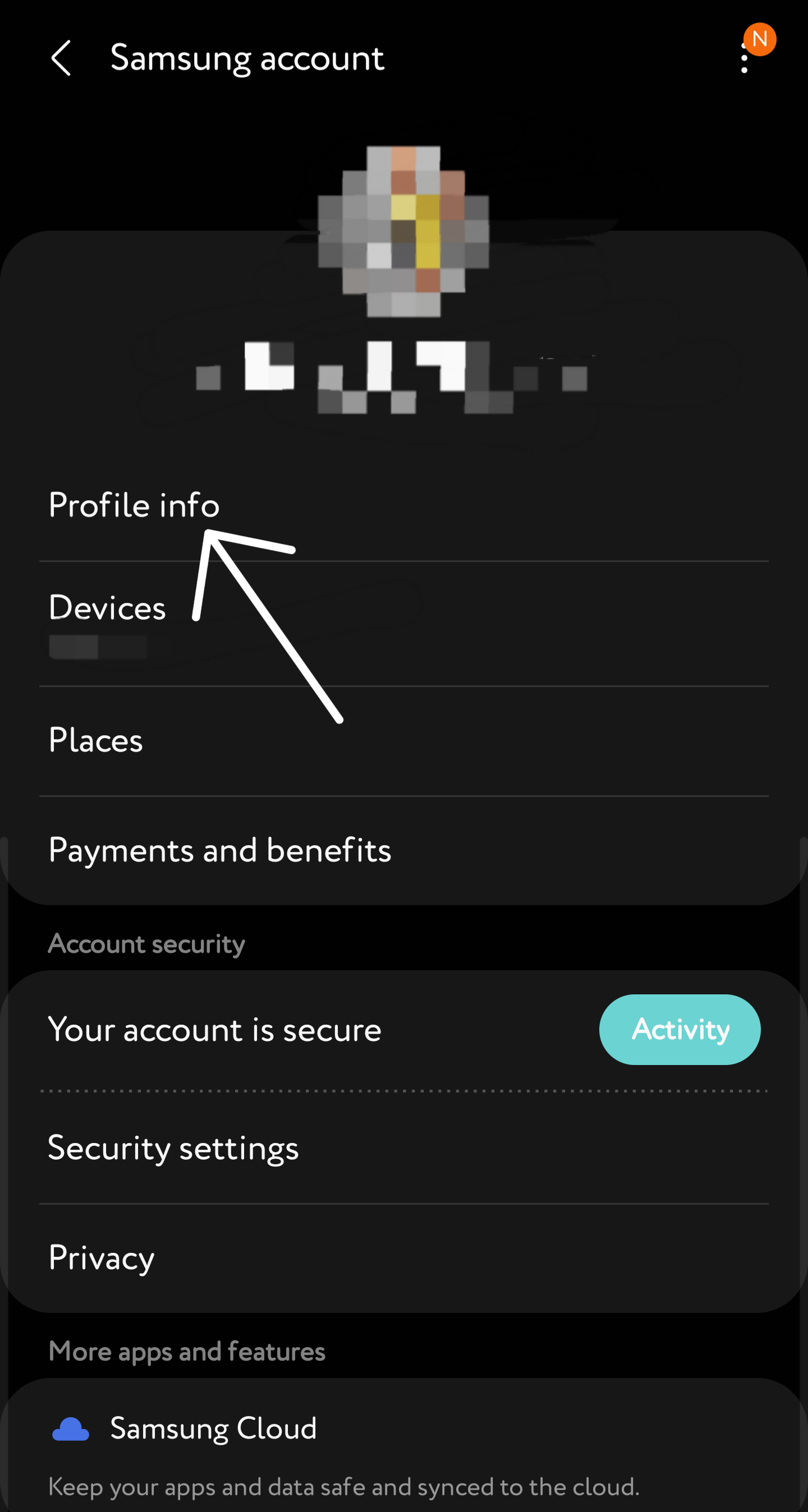Screen dimensions: 808x1512
Task: Tap the cloud sync description text
Action: point(343,1487)
